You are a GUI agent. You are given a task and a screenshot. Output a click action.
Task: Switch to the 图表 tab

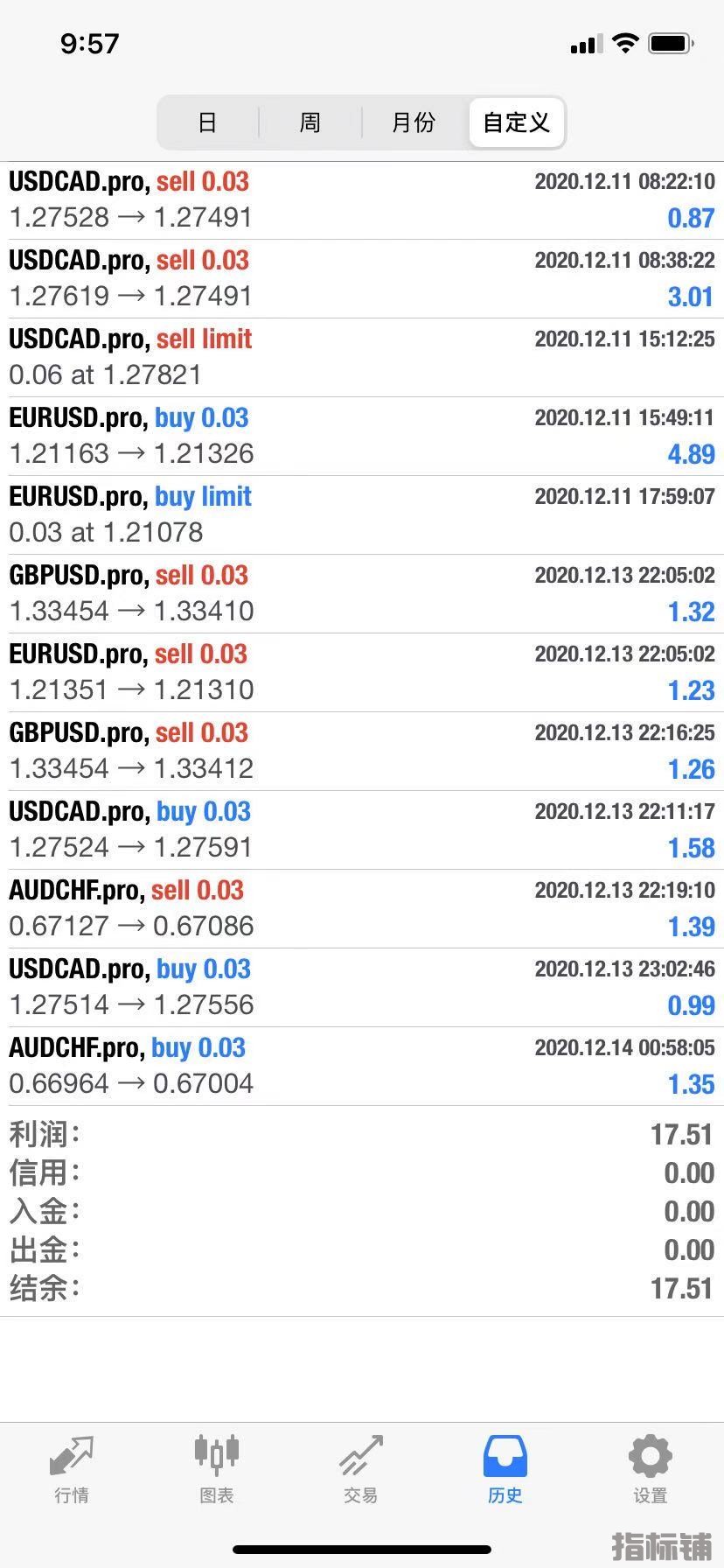[x=216, y=1468]
